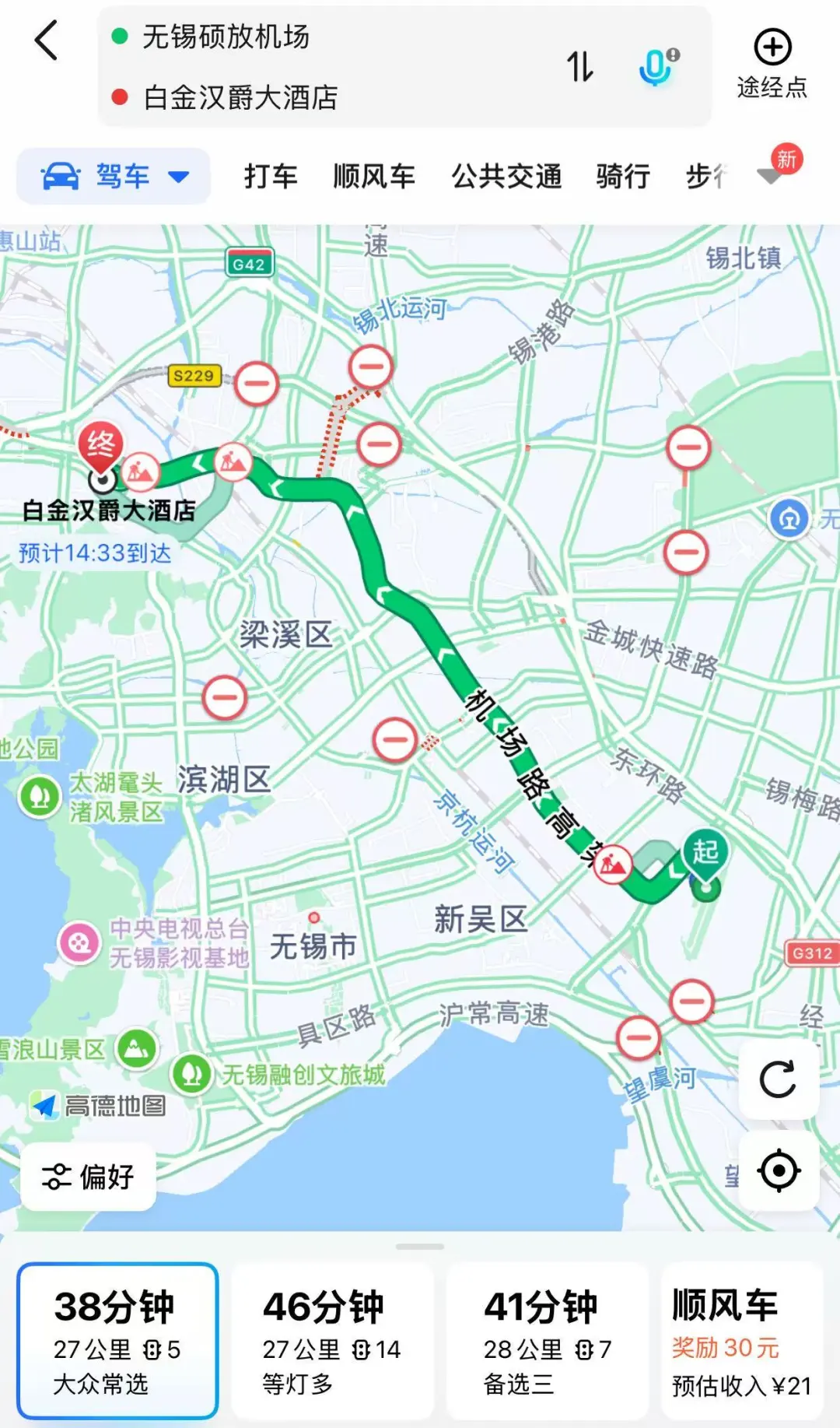
Task: Switch to 步行 tab
Action: [705, 177]
